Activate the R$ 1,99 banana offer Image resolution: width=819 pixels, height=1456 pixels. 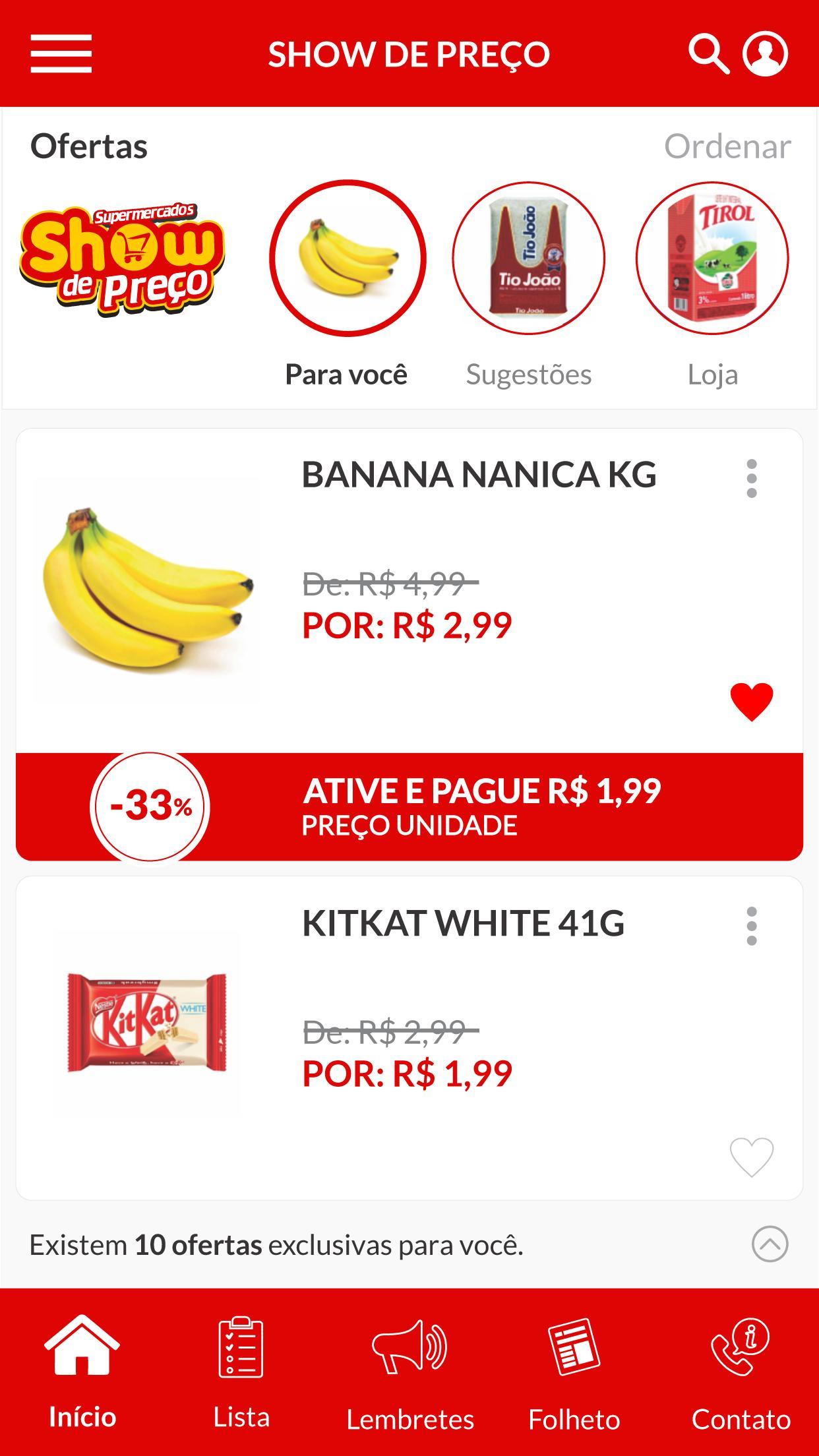481,806
